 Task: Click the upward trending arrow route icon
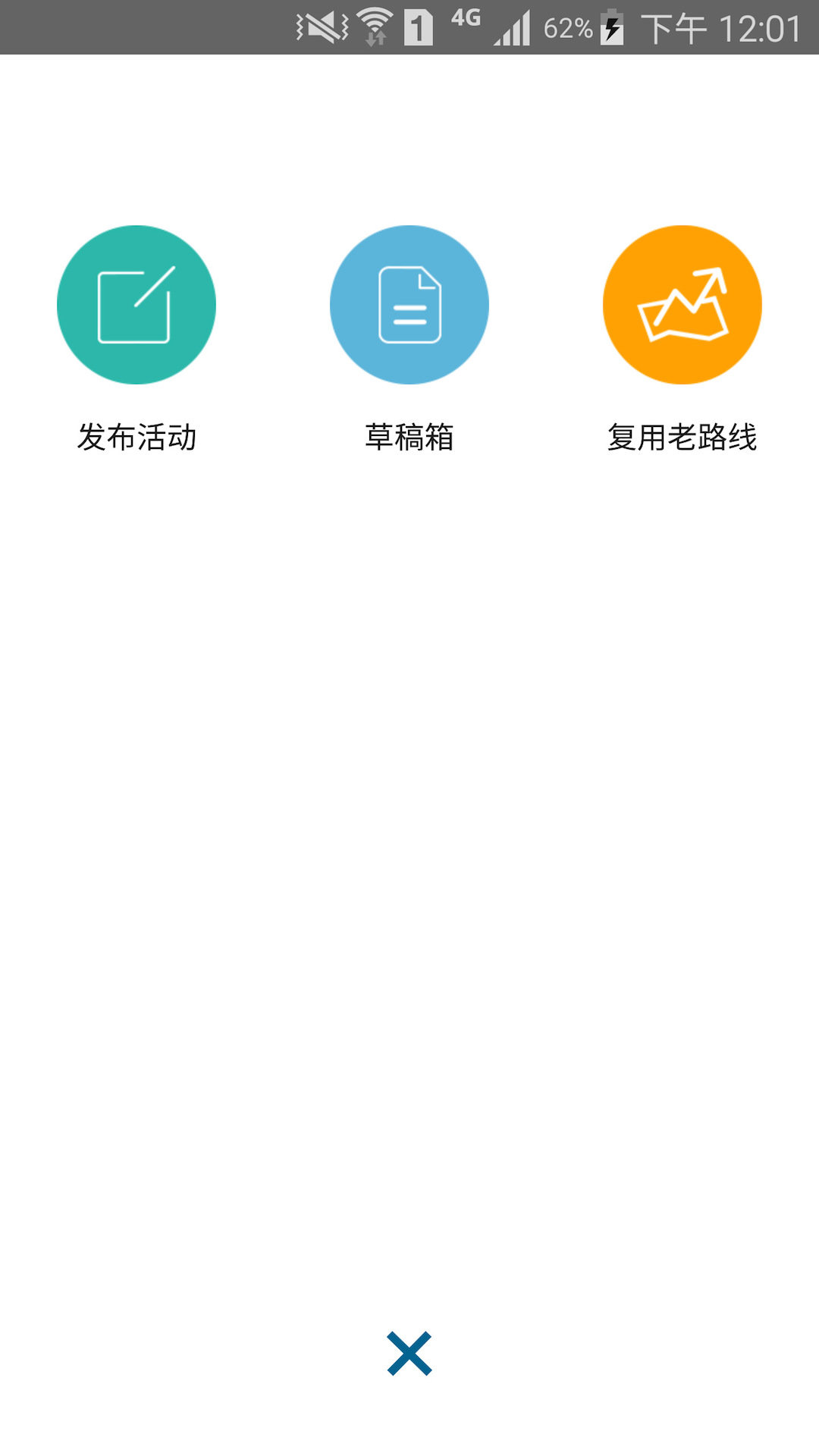[x=681, y=303]
